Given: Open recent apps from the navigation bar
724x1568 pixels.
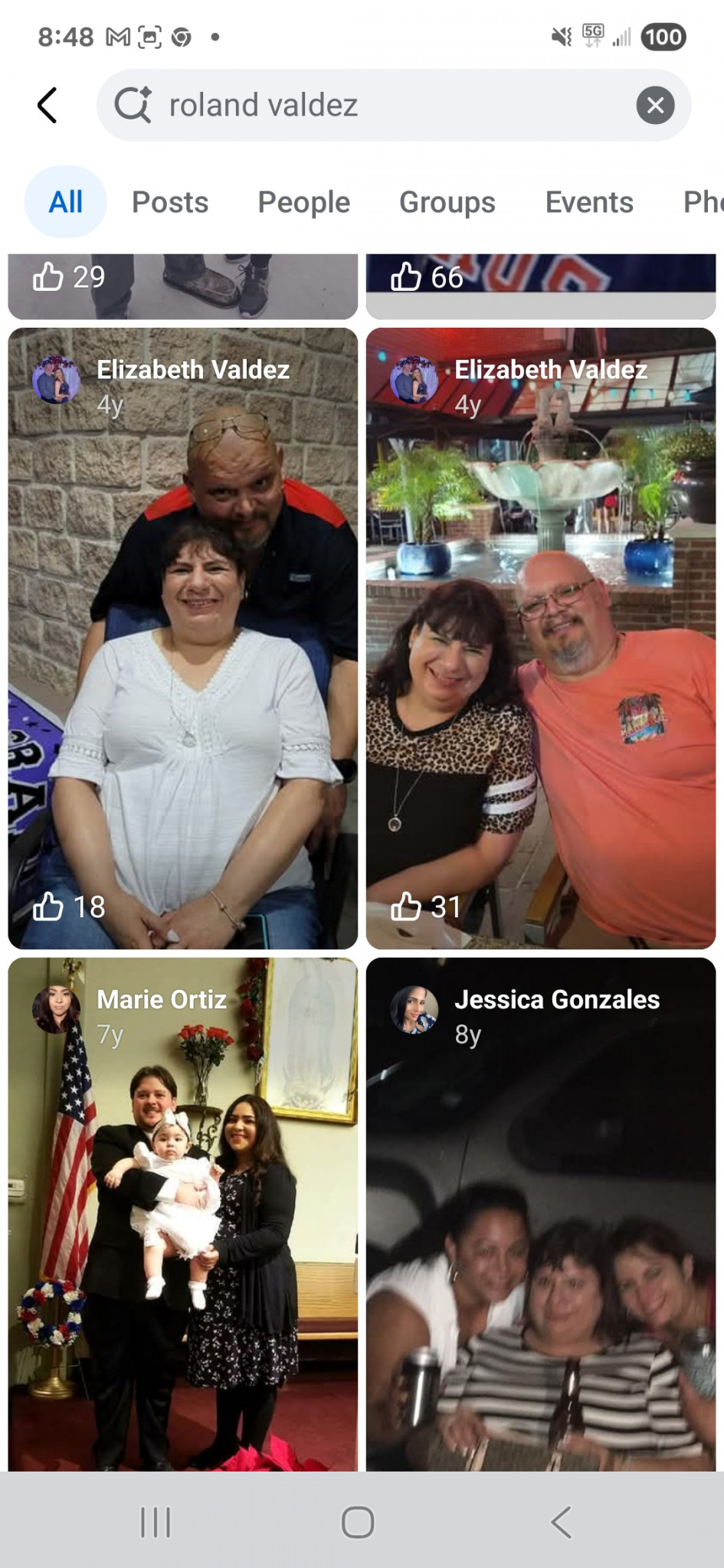Looking at the screenshot, I should click(156, 1522).
